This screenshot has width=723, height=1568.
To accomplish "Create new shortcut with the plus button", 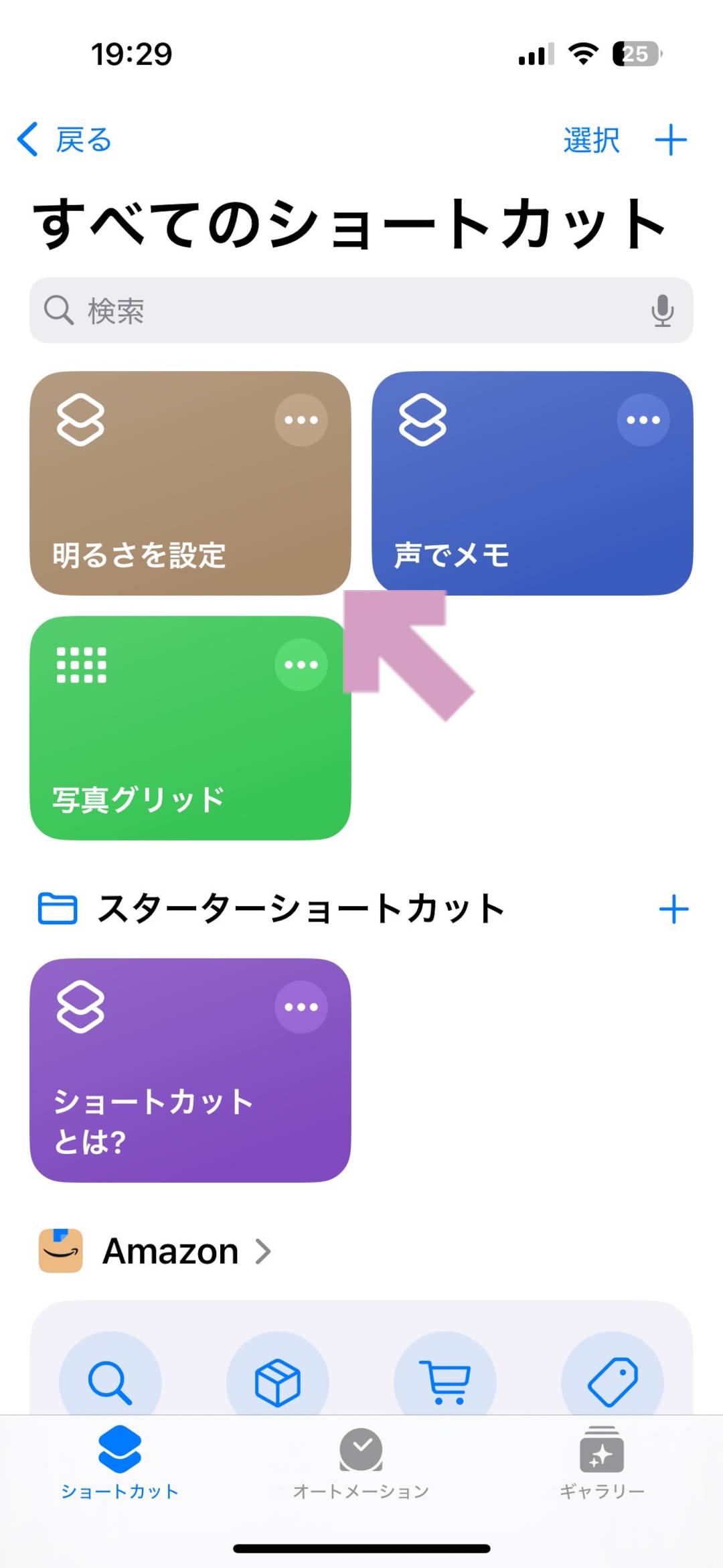I will click(x=671, y=139).
